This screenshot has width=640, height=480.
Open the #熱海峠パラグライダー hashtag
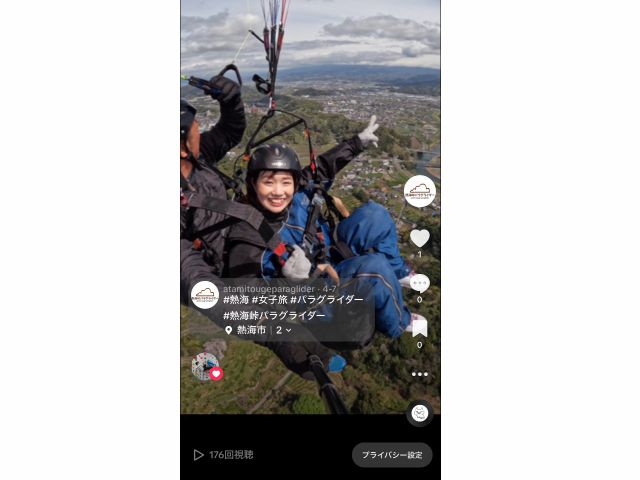274,315
